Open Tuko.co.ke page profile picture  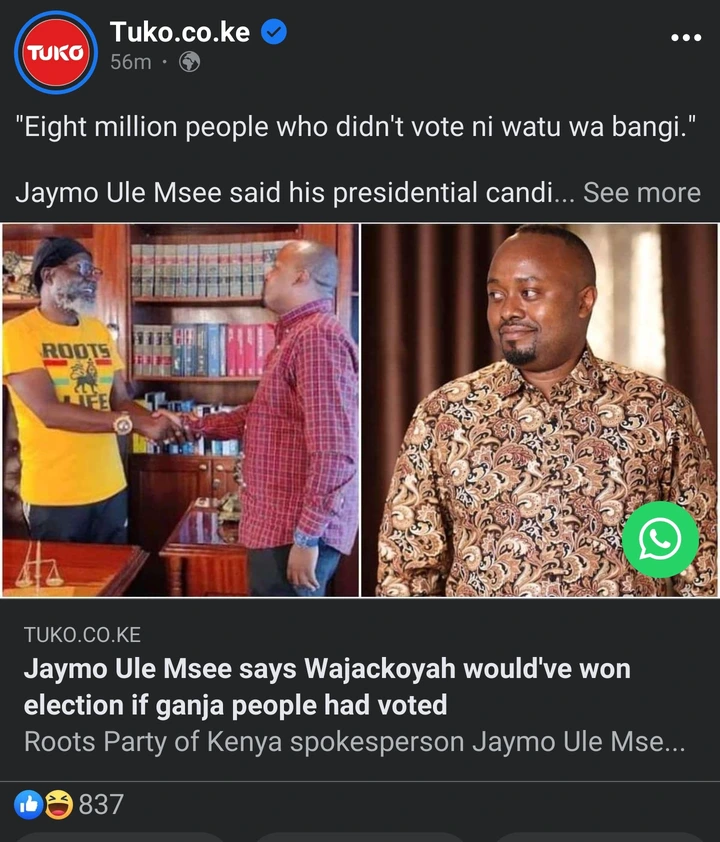[x=56, y=52]
